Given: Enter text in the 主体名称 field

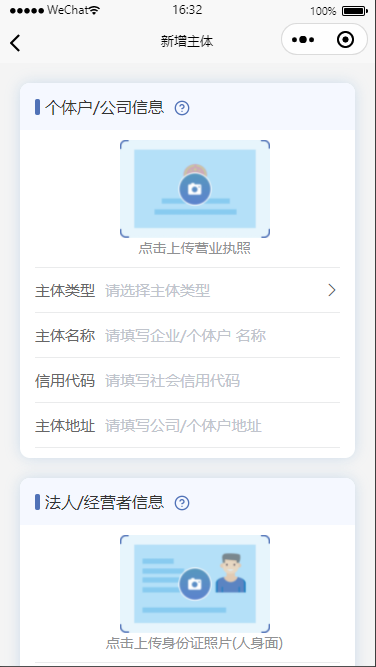Looking at the screenshot, I should point(222,336).
